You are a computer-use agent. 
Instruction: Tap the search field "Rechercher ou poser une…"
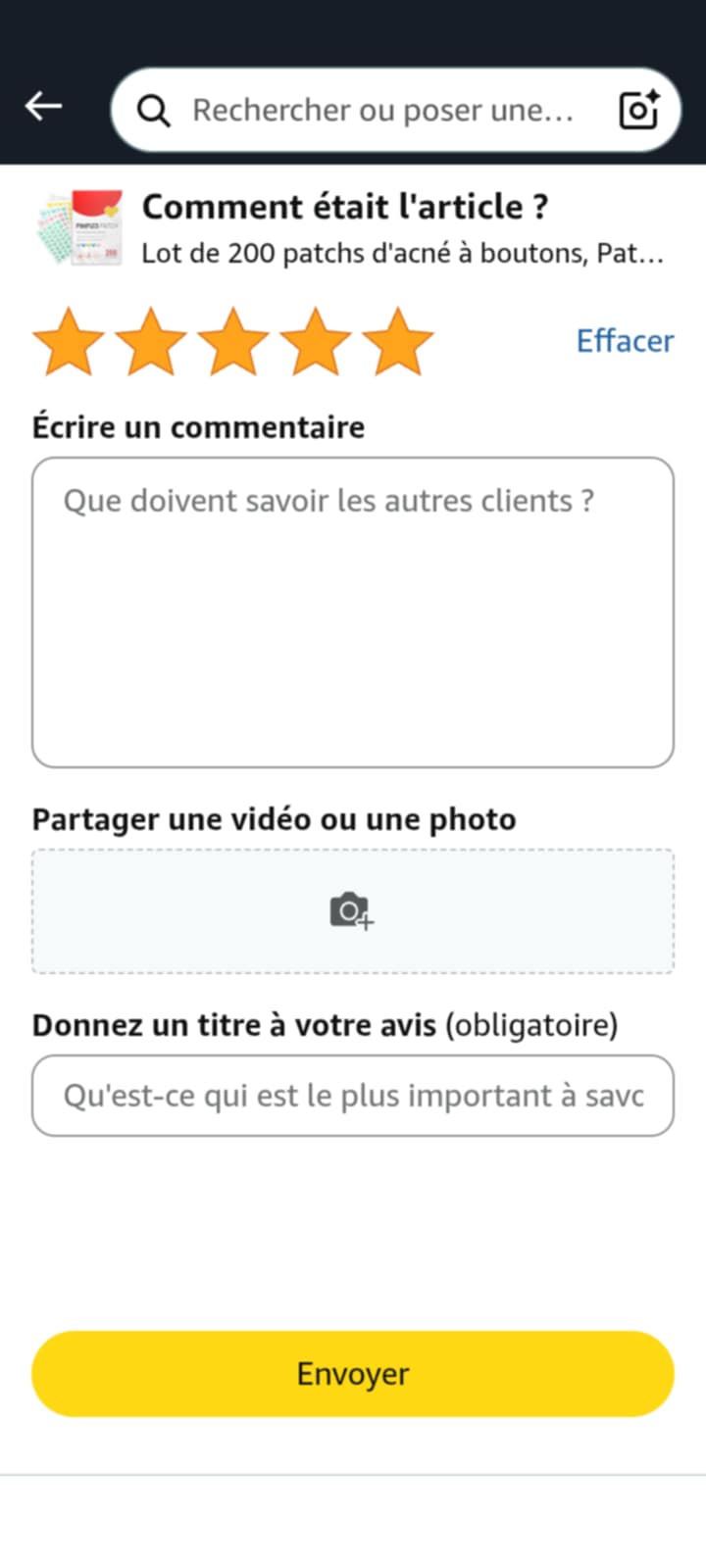382,110
